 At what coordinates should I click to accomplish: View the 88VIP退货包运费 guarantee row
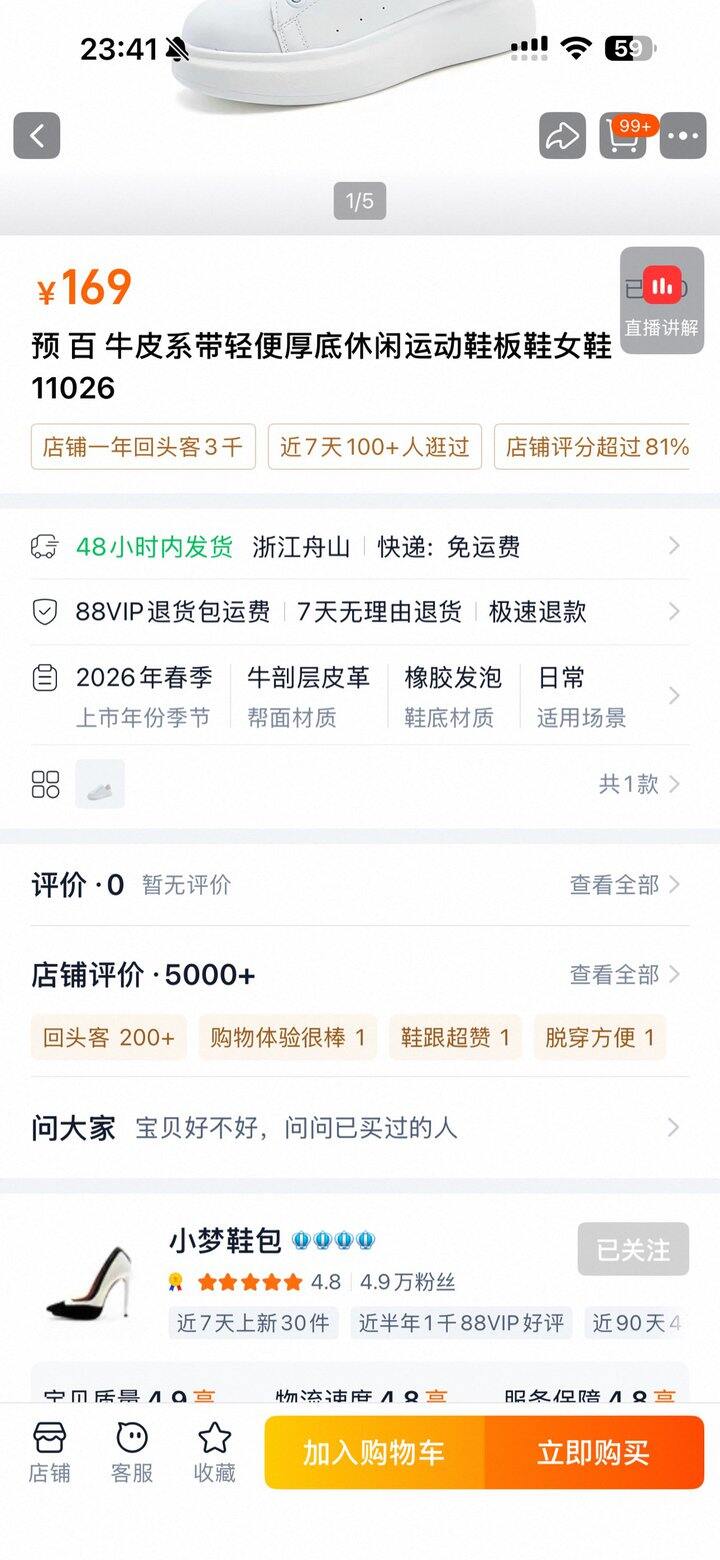pos(360,612)
